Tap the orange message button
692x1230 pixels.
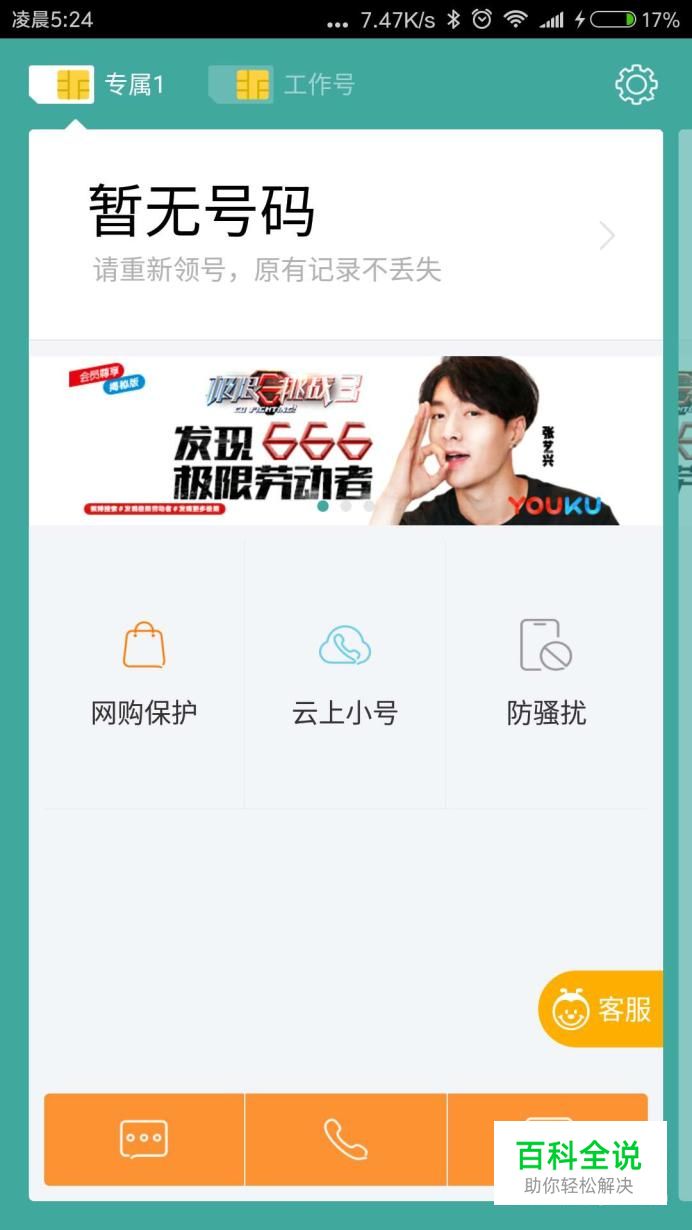click(144, 1139)
